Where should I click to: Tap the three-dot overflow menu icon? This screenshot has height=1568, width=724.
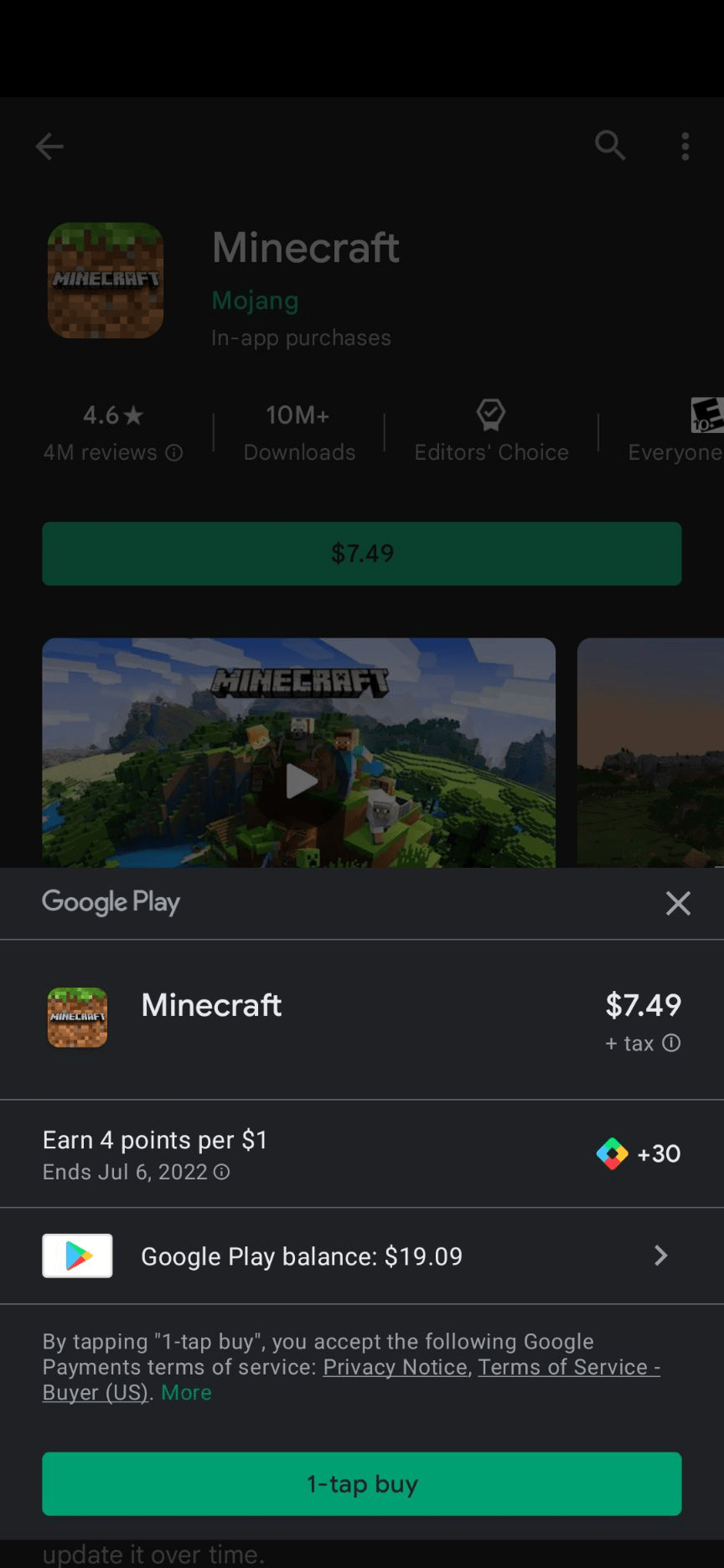685,146
